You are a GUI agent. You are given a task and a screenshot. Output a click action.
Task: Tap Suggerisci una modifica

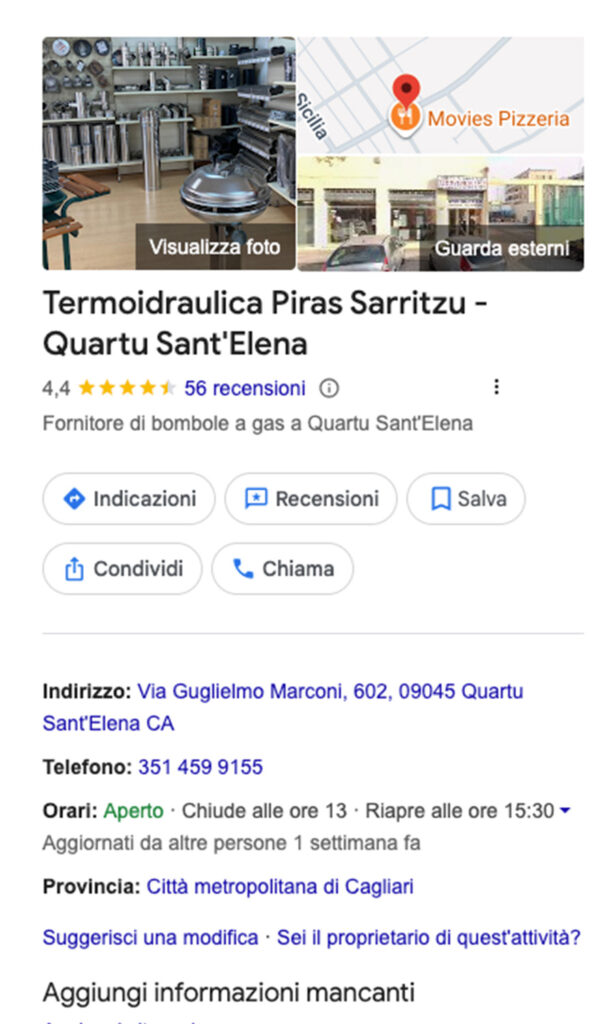point(150,938)
